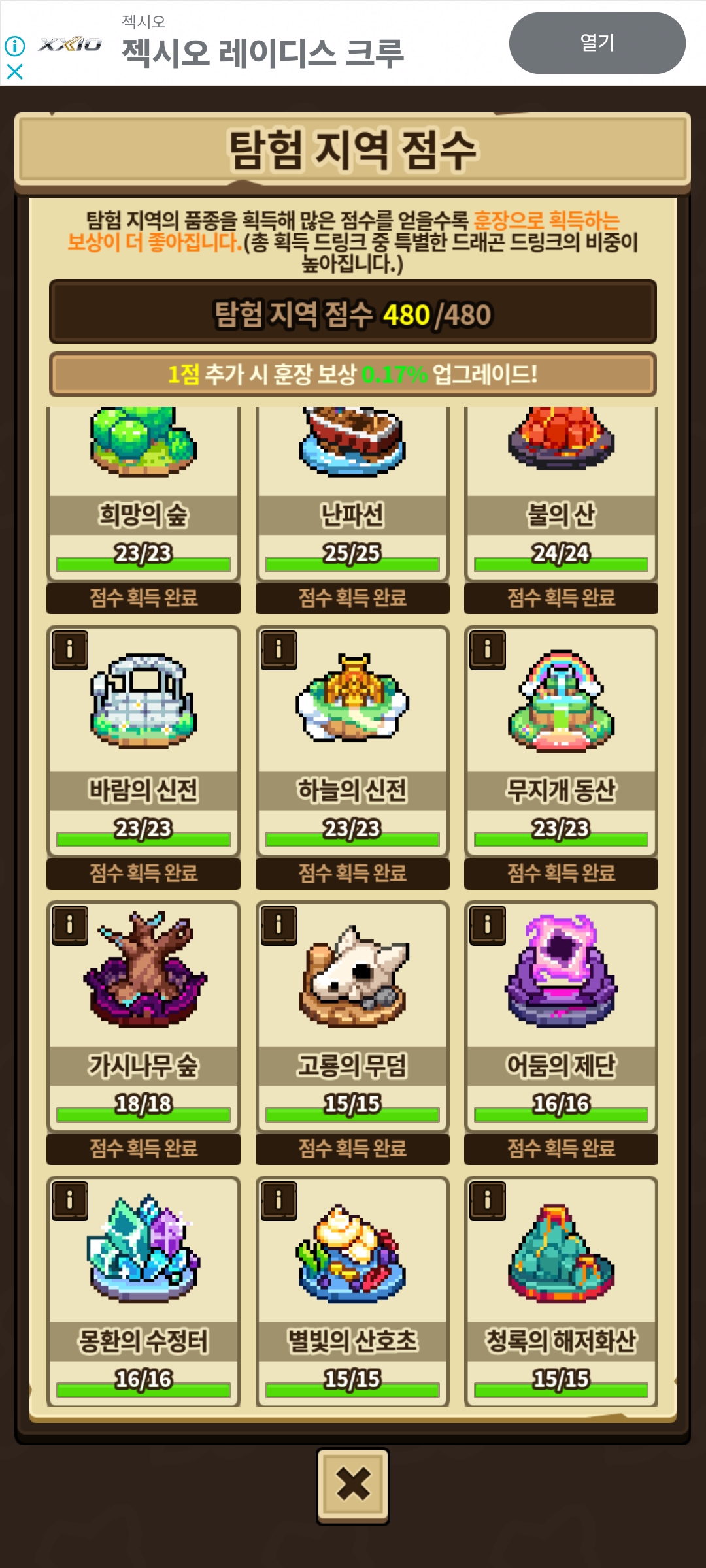Image resolution: width=706 pixels, height=1568 pixels.
Task: Open info icon on 무지개 동산 card
Action: coord(488,649)
